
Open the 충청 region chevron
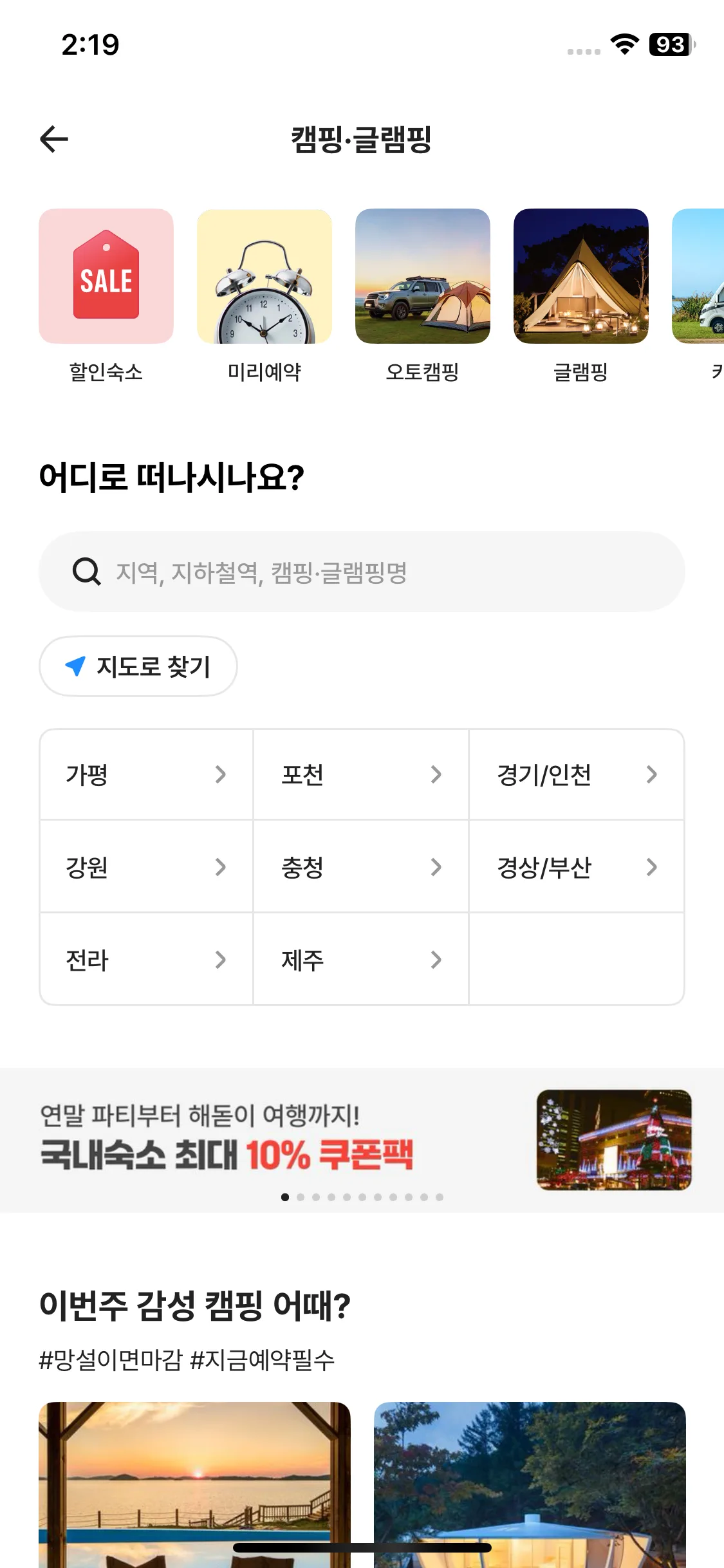pos(437,867)
